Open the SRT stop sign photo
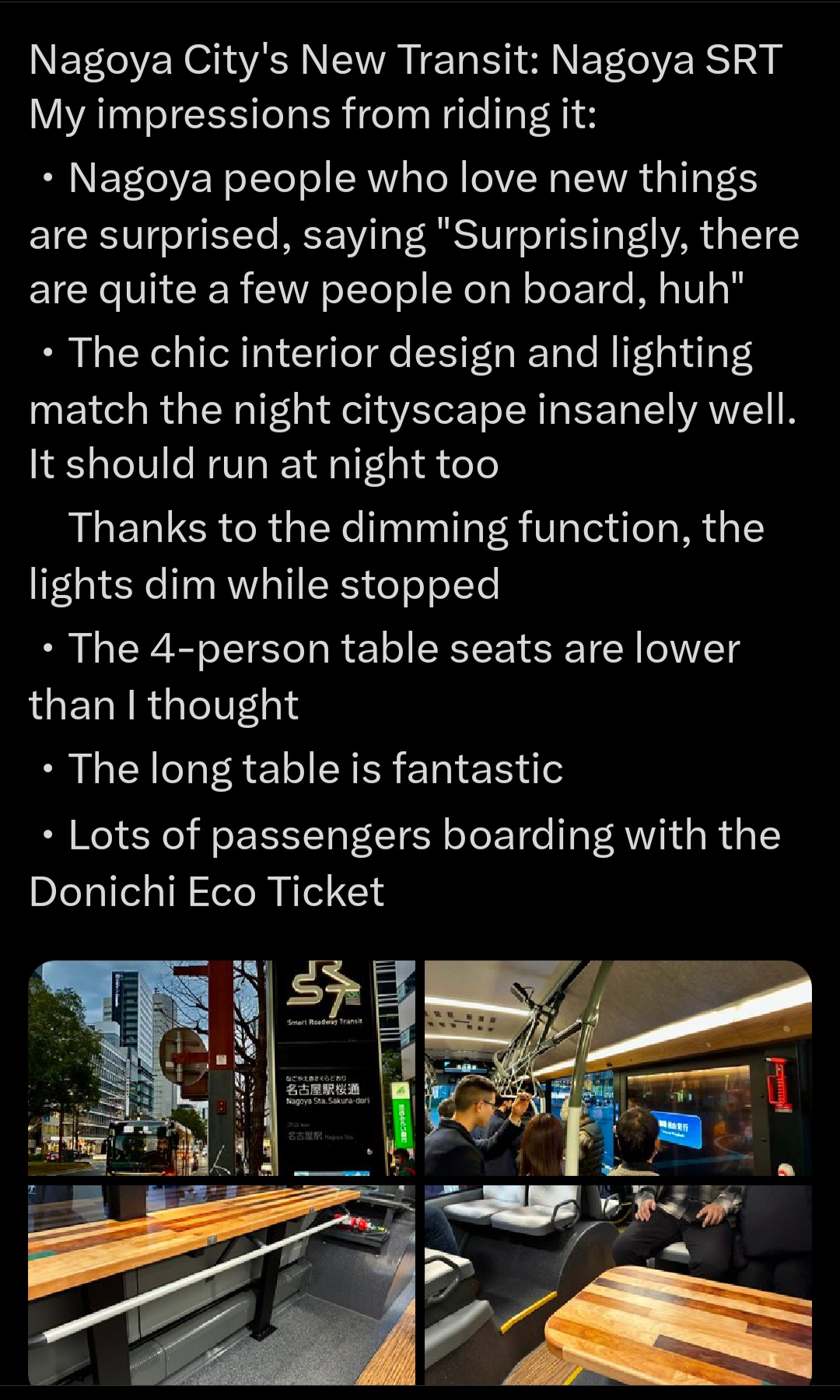The height and width of the screenshot is (1400, 840). pyautogui.click(x=222, y=1067)
